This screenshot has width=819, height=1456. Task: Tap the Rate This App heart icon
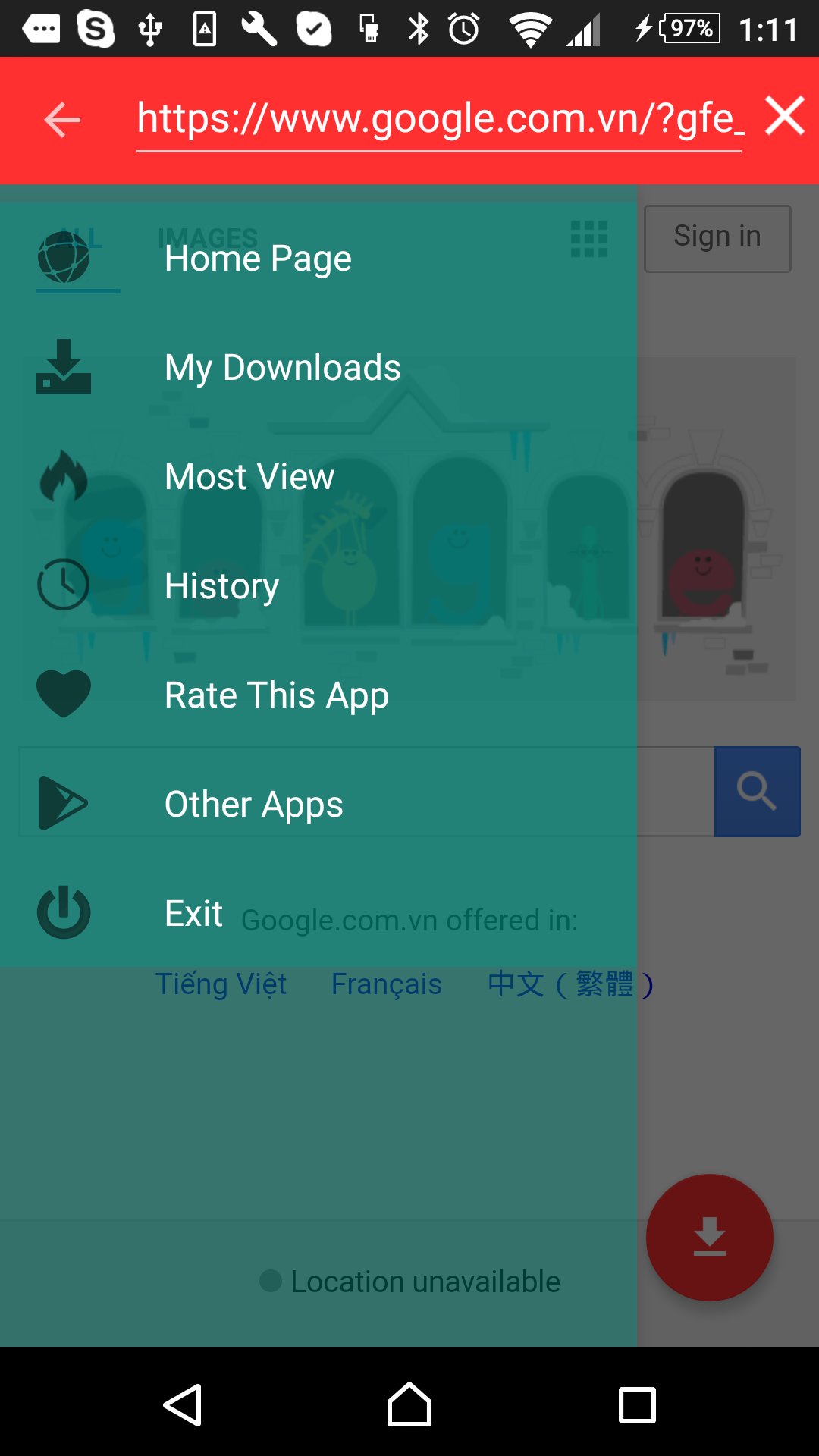point(63,693)
